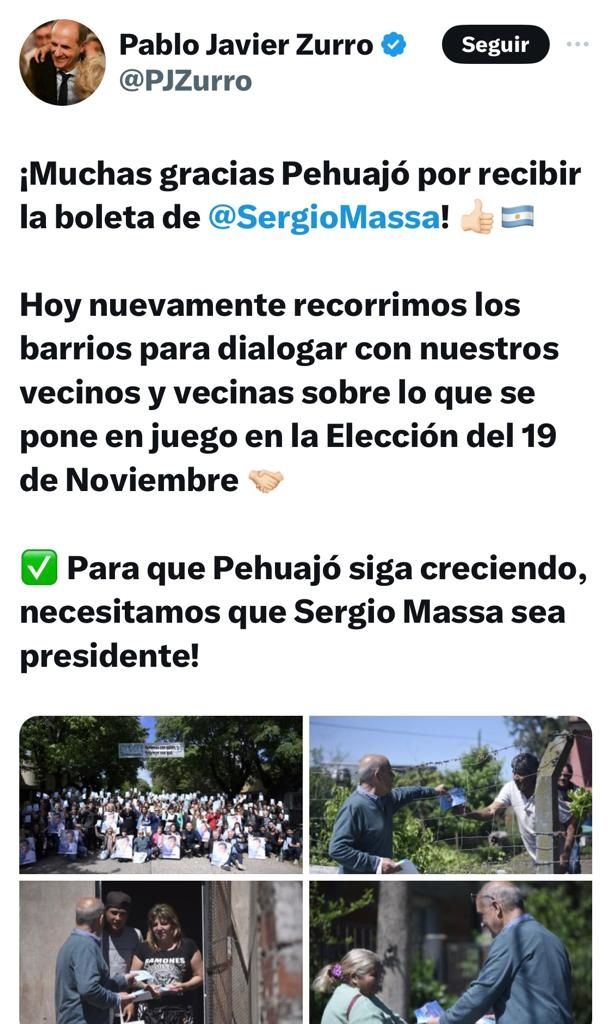View the large group photo with banner

(x=161, y=794)
